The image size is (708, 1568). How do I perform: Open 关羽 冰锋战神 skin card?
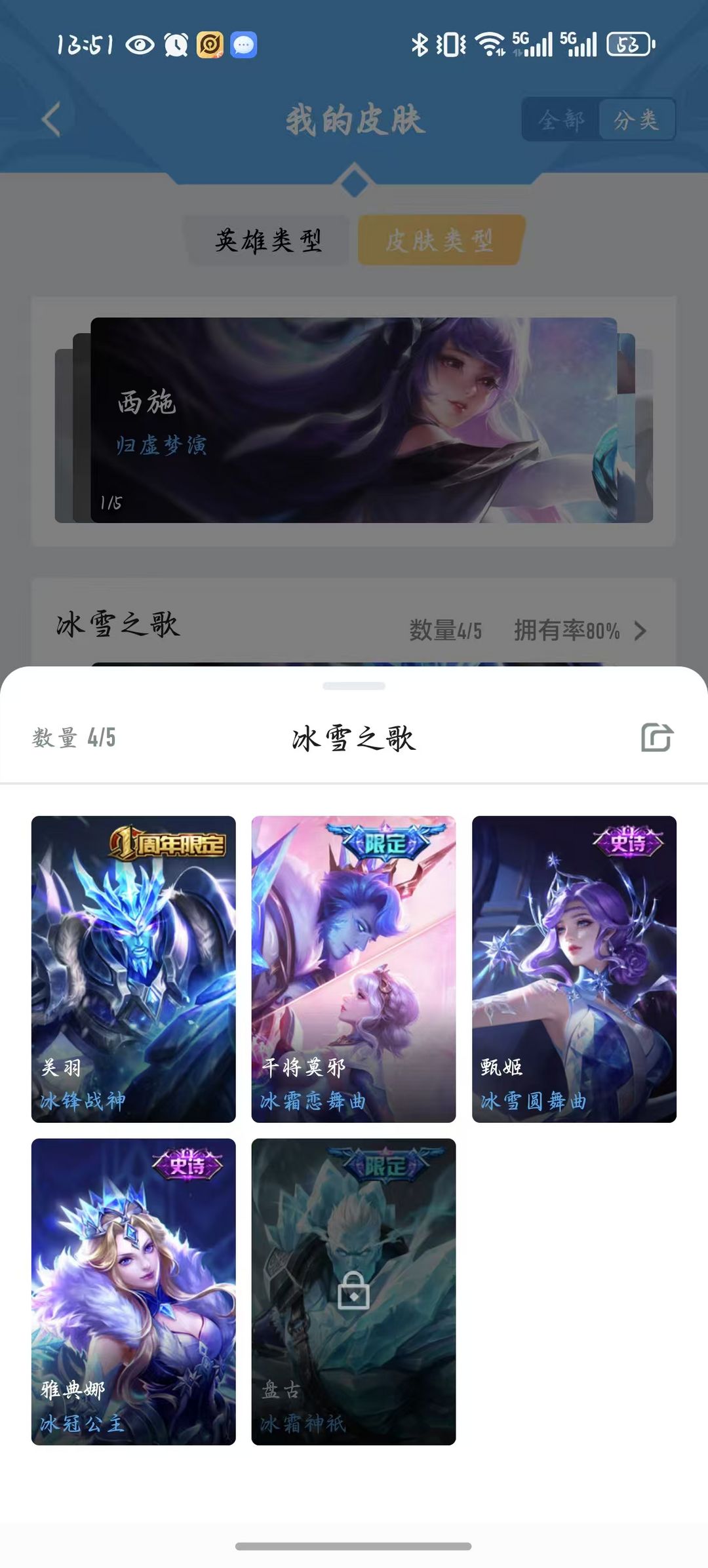coord(133,969)
